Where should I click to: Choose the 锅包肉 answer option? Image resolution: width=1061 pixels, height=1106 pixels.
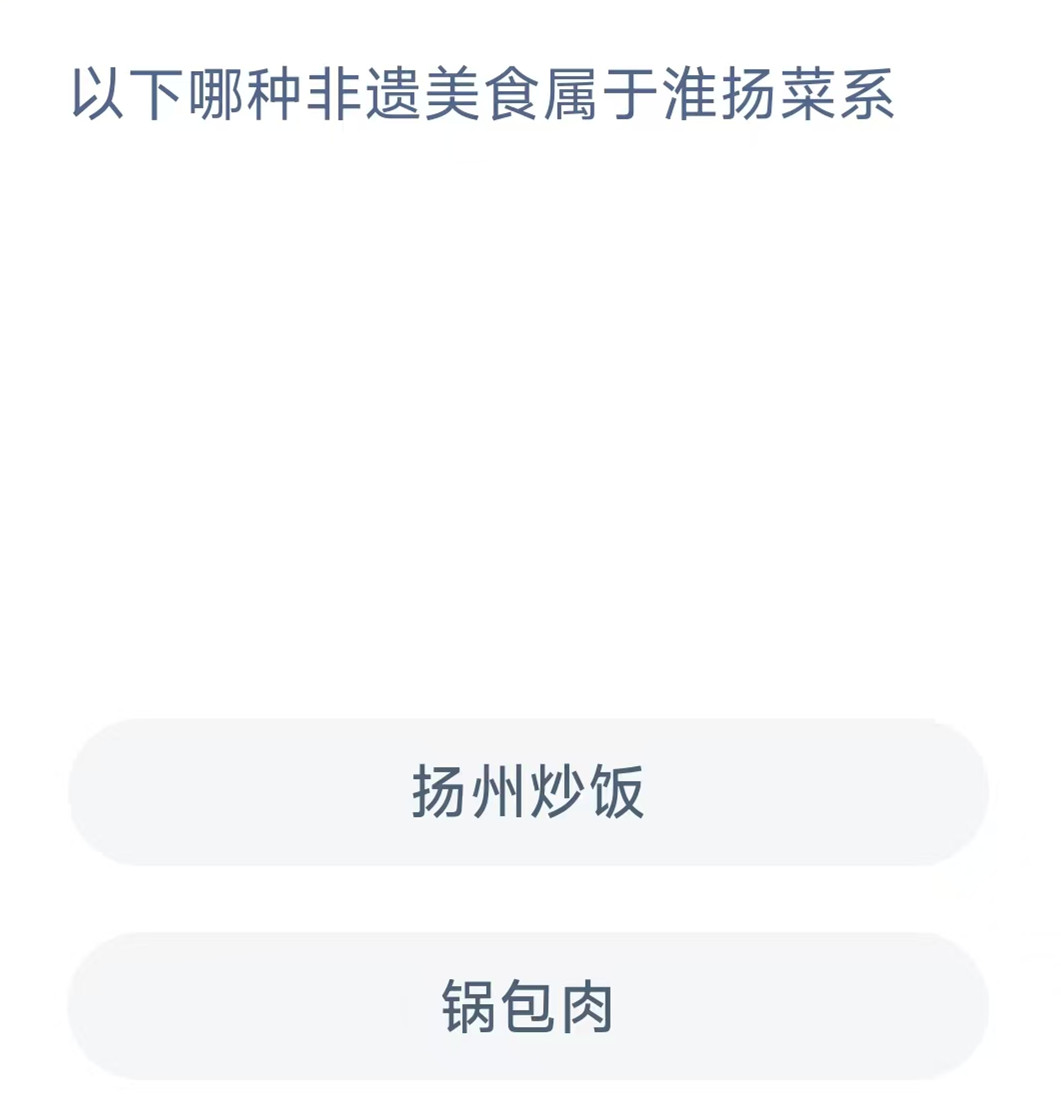point(528,1006)
